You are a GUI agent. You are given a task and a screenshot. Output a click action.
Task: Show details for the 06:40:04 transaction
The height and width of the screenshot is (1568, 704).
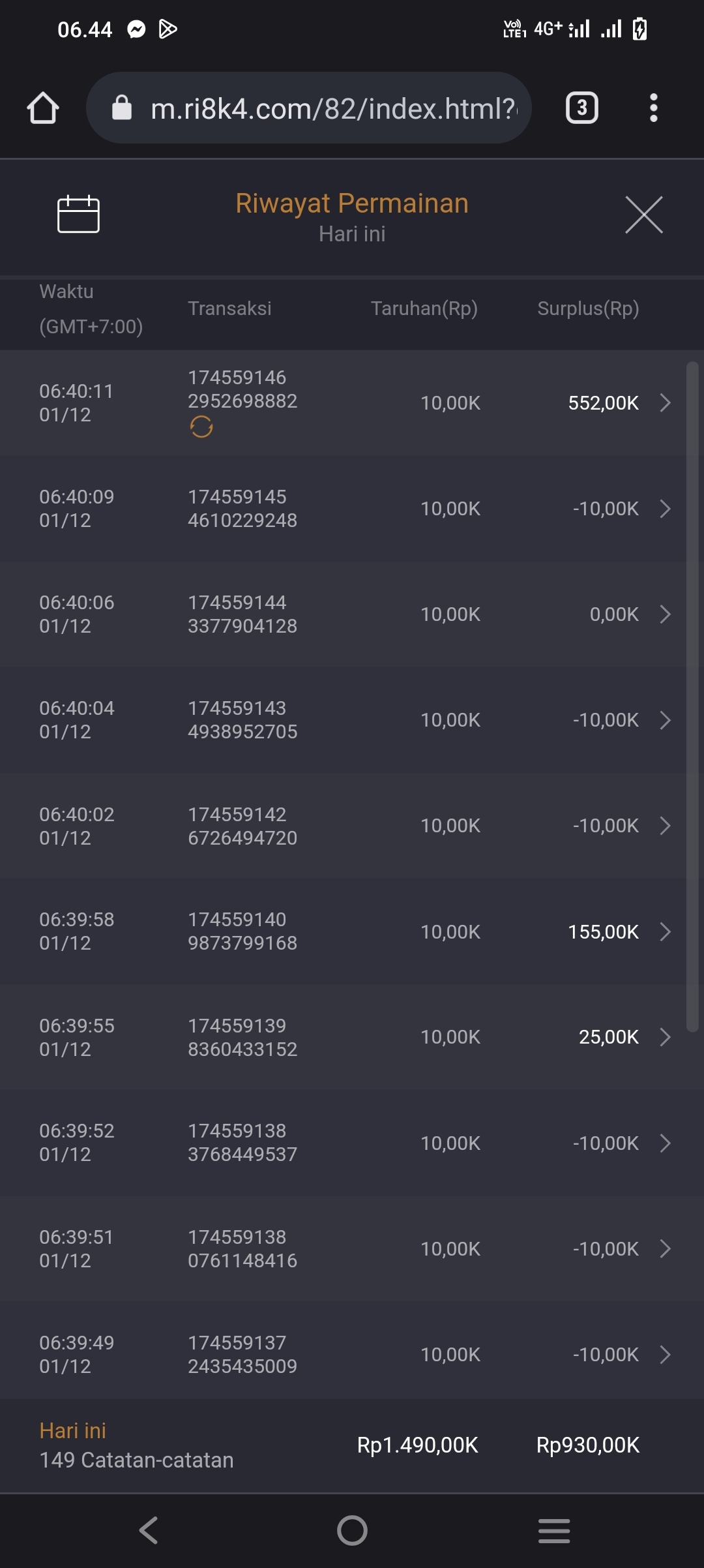[664, 720]
